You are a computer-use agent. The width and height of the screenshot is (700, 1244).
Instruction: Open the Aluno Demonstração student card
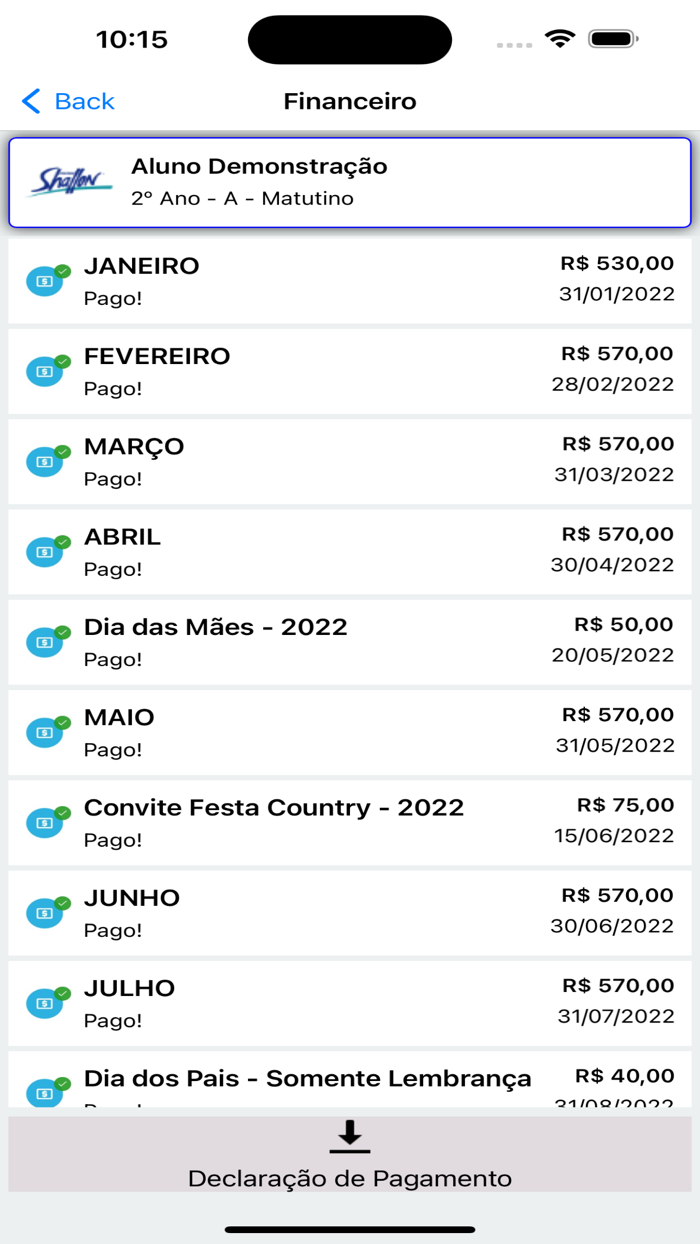point(350,182)
